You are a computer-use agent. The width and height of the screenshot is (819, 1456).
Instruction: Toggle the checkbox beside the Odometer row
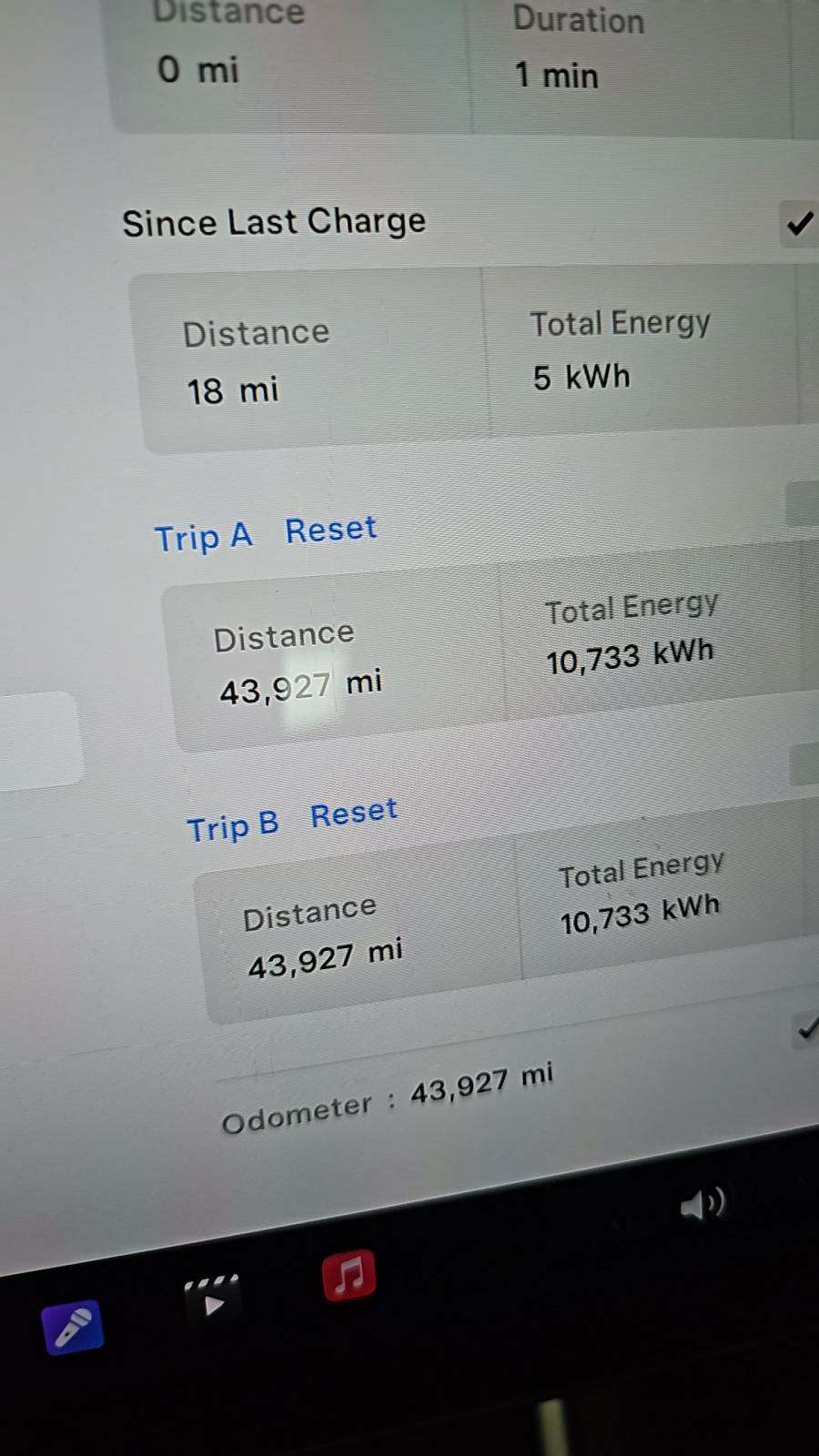(807, 1029)
